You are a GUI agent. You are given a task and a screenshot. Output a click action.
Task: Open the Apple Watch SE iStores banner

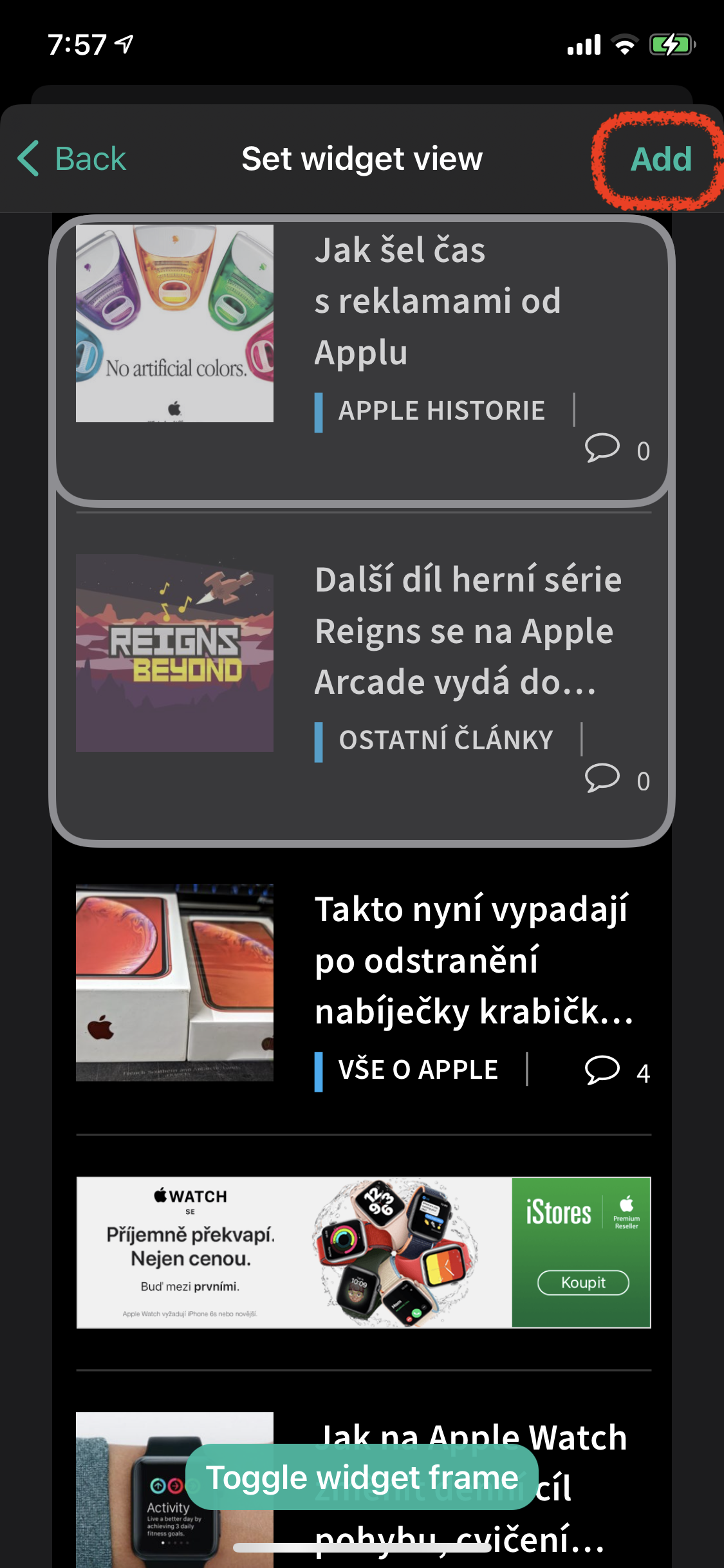[x=364, y=1252]
